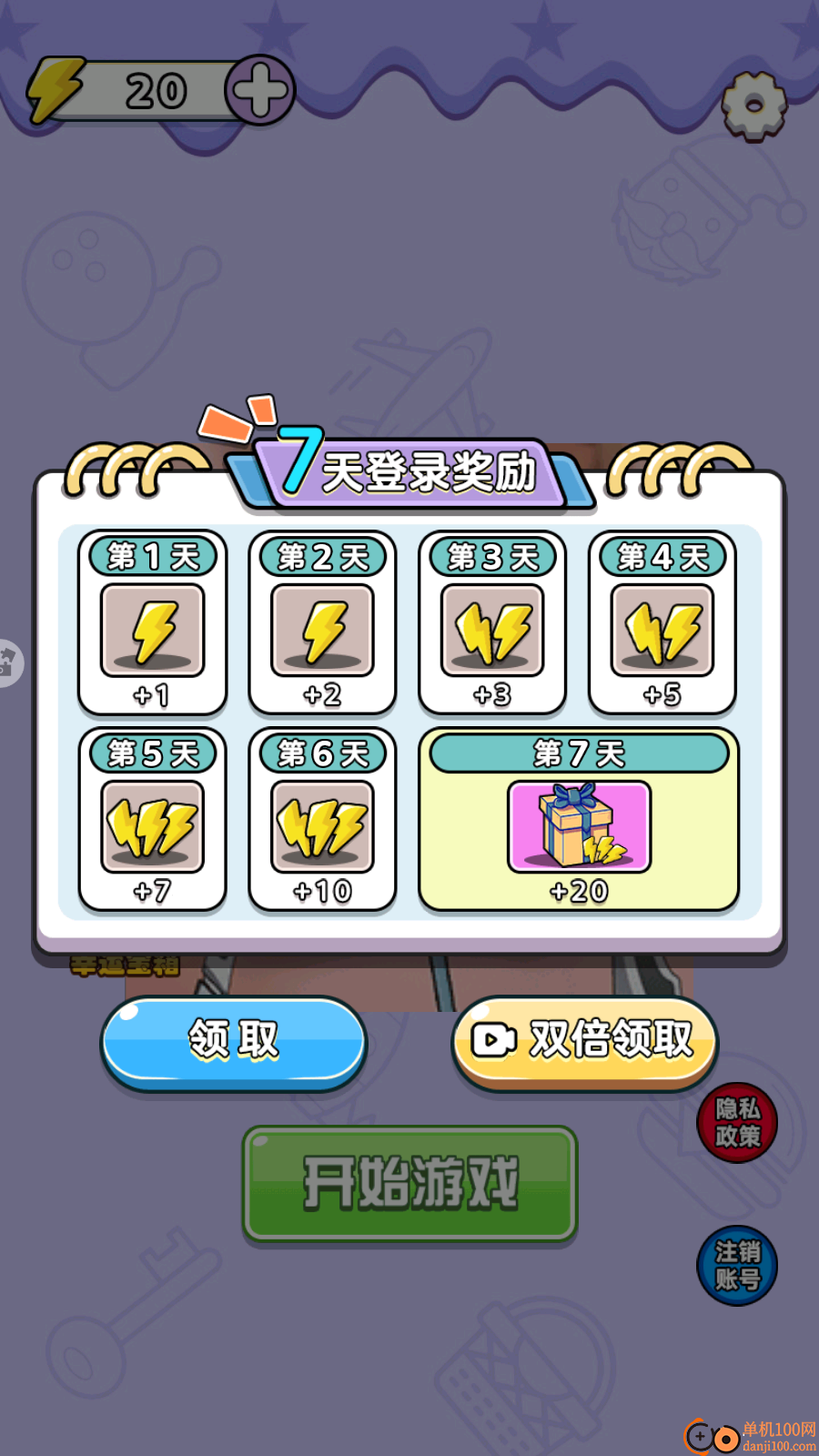Tap 注销账号 to deregister account
The width and height of the screenshot is (819, 1456).
click(x=737, y=1265)
